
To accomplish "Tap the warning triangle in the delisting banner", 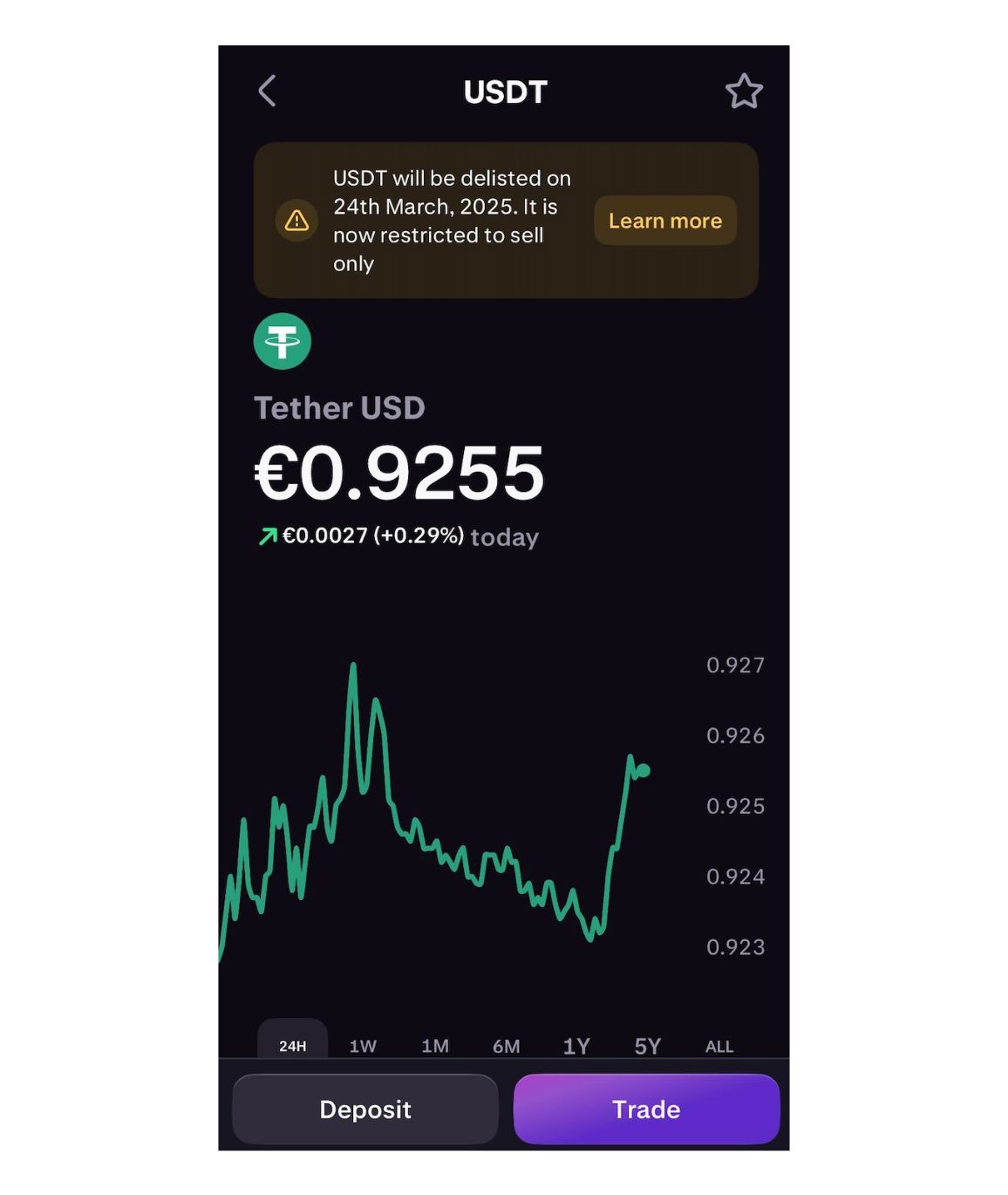I will 296,221.
